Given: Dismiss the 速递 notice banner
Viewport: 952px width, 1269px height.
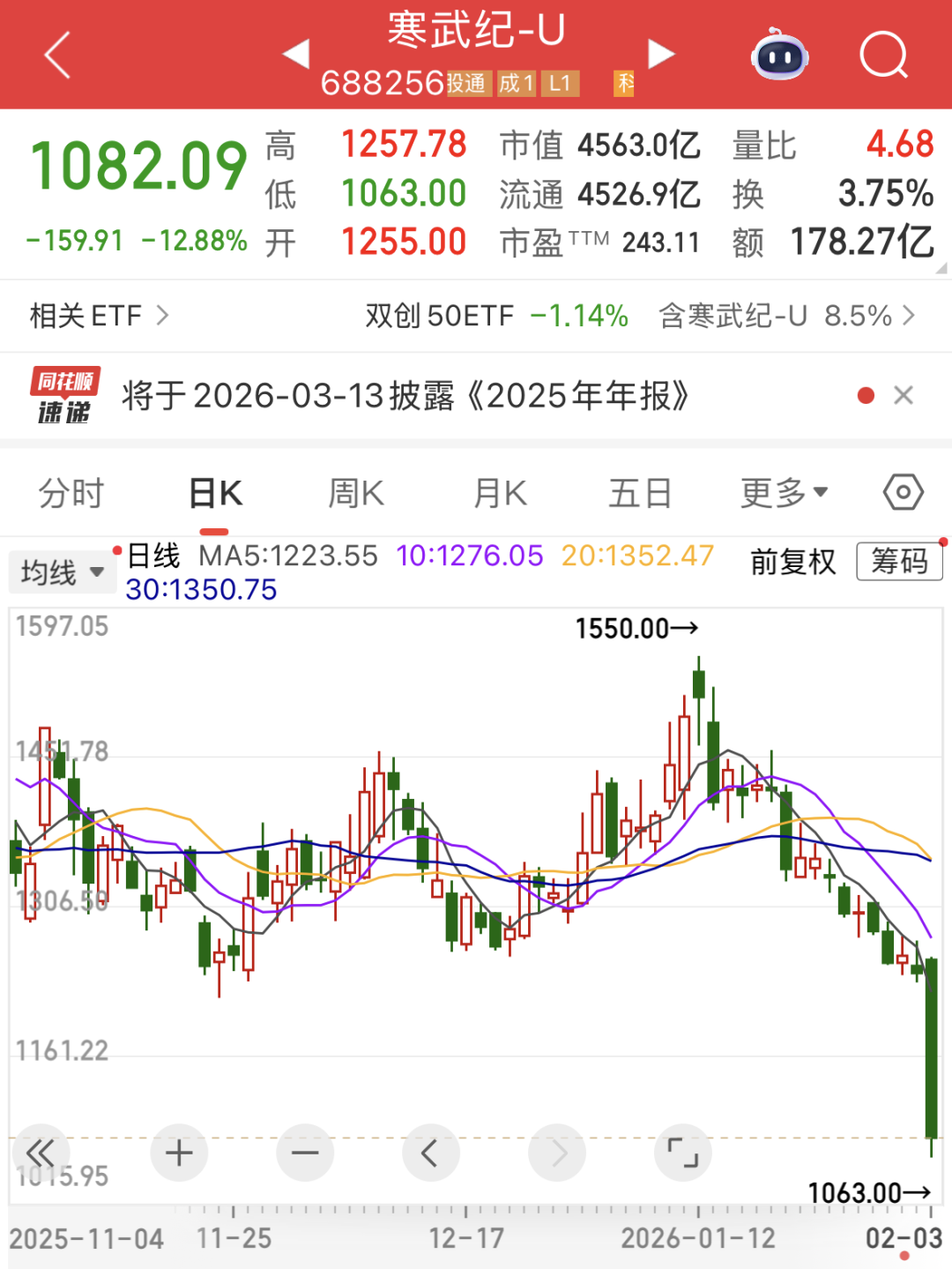Looking at the screenshot, I should [903, 395].
